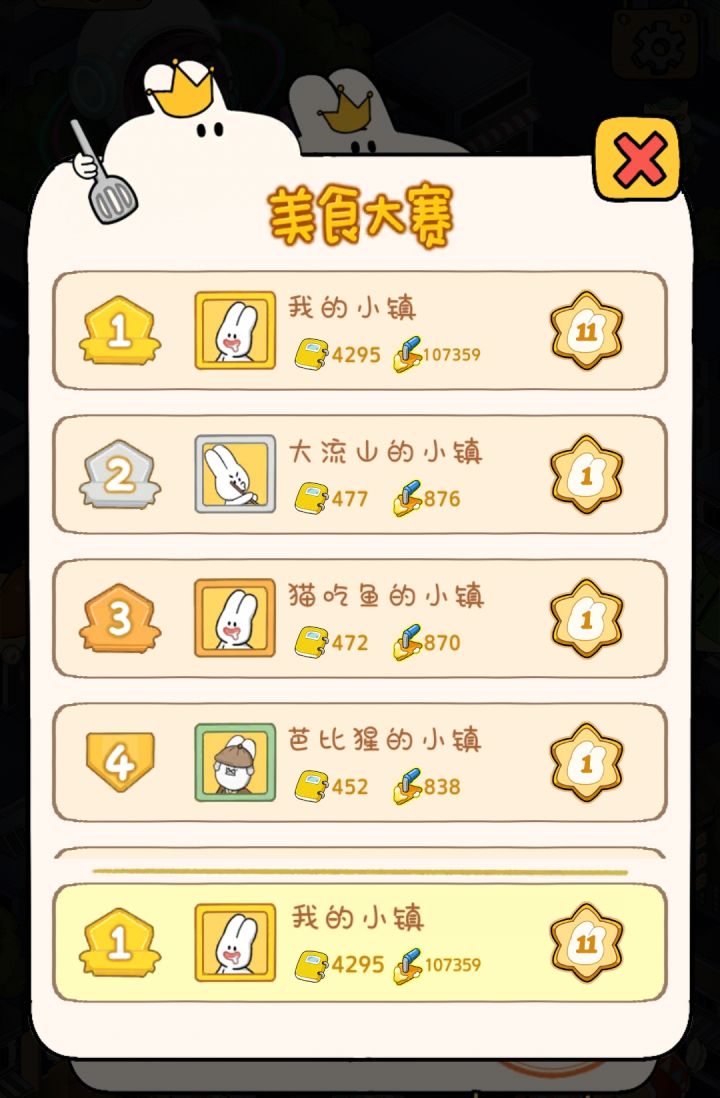Viewport: 720px width, 1098px height.
Task: Tap the star badge for 大流山的小镇
Action: (586, 474)
